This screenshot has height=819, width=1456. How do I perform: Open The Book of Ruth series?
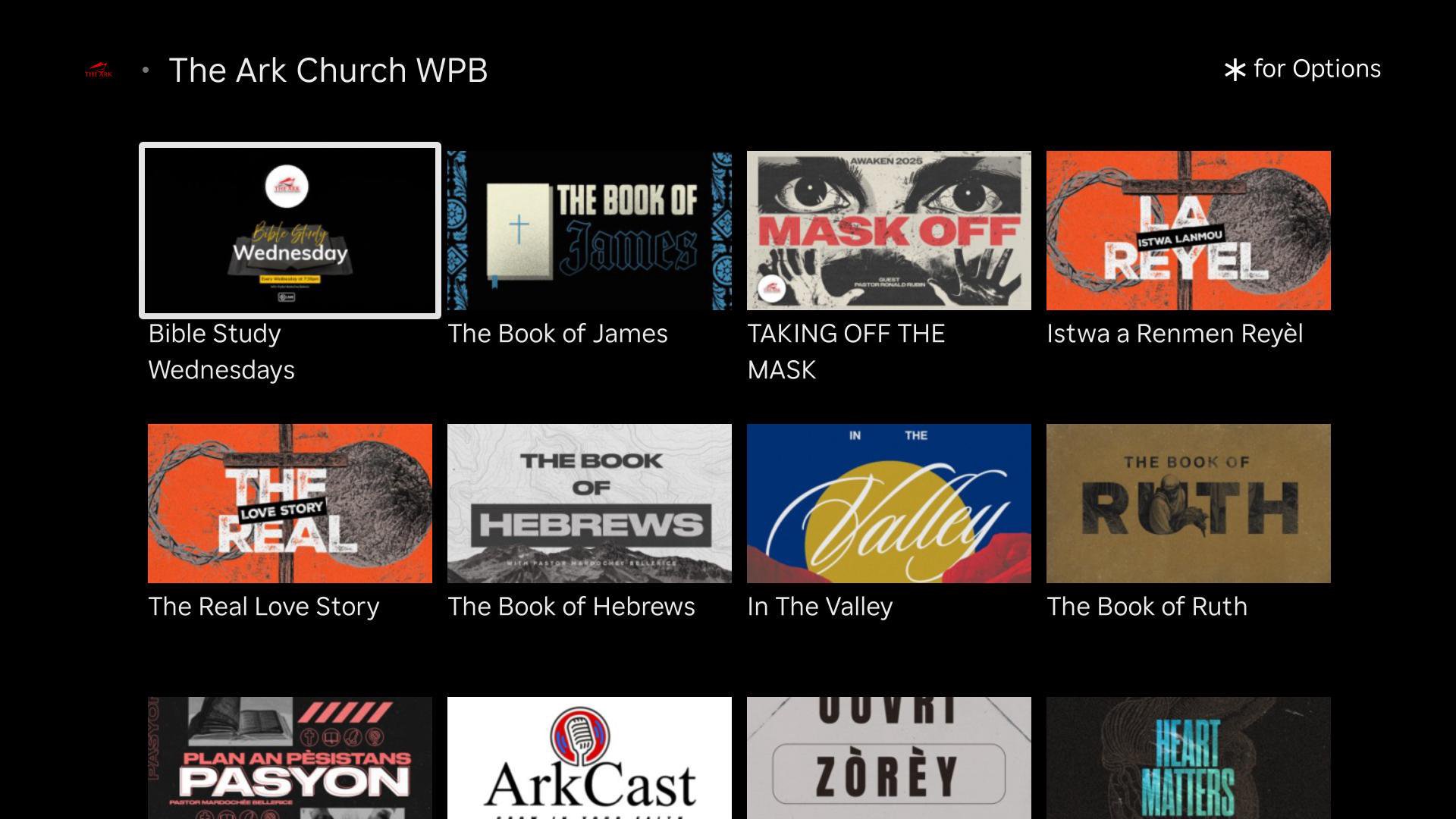1188,503
